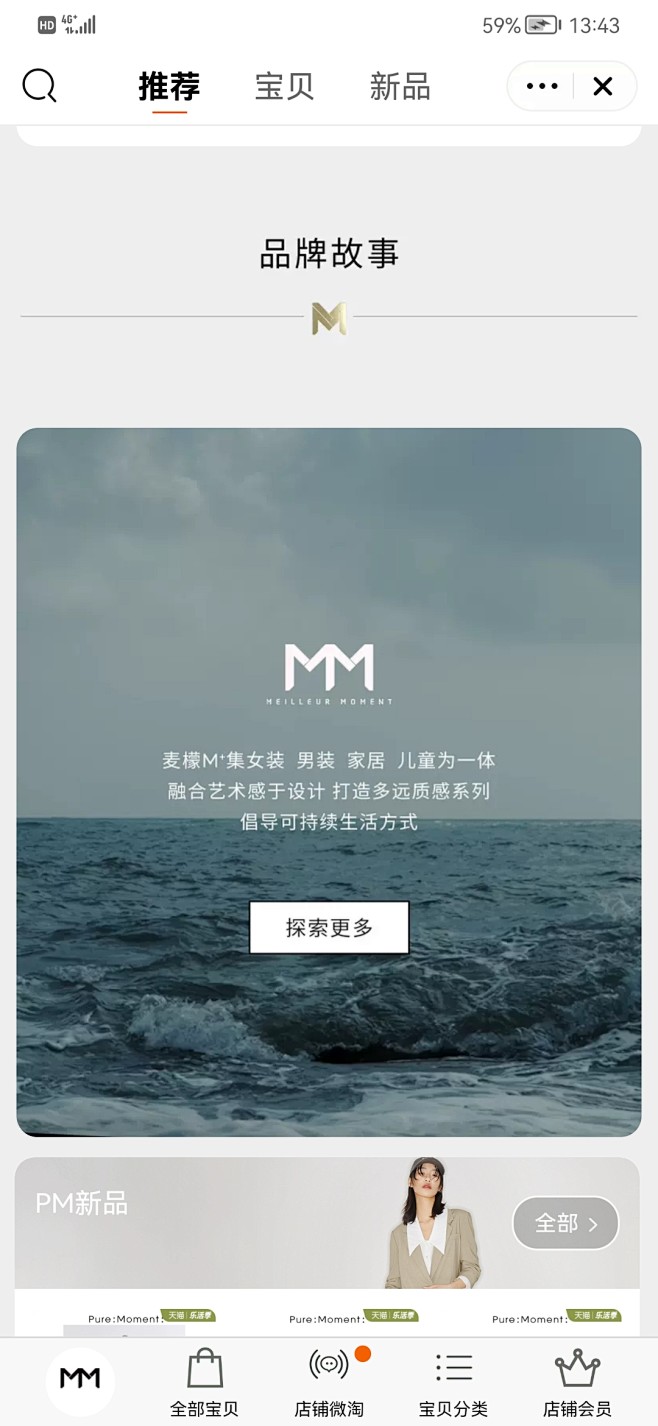Go to the MM store home tab
Viewport: 658px width, 1426px height.
[80, 1380]
